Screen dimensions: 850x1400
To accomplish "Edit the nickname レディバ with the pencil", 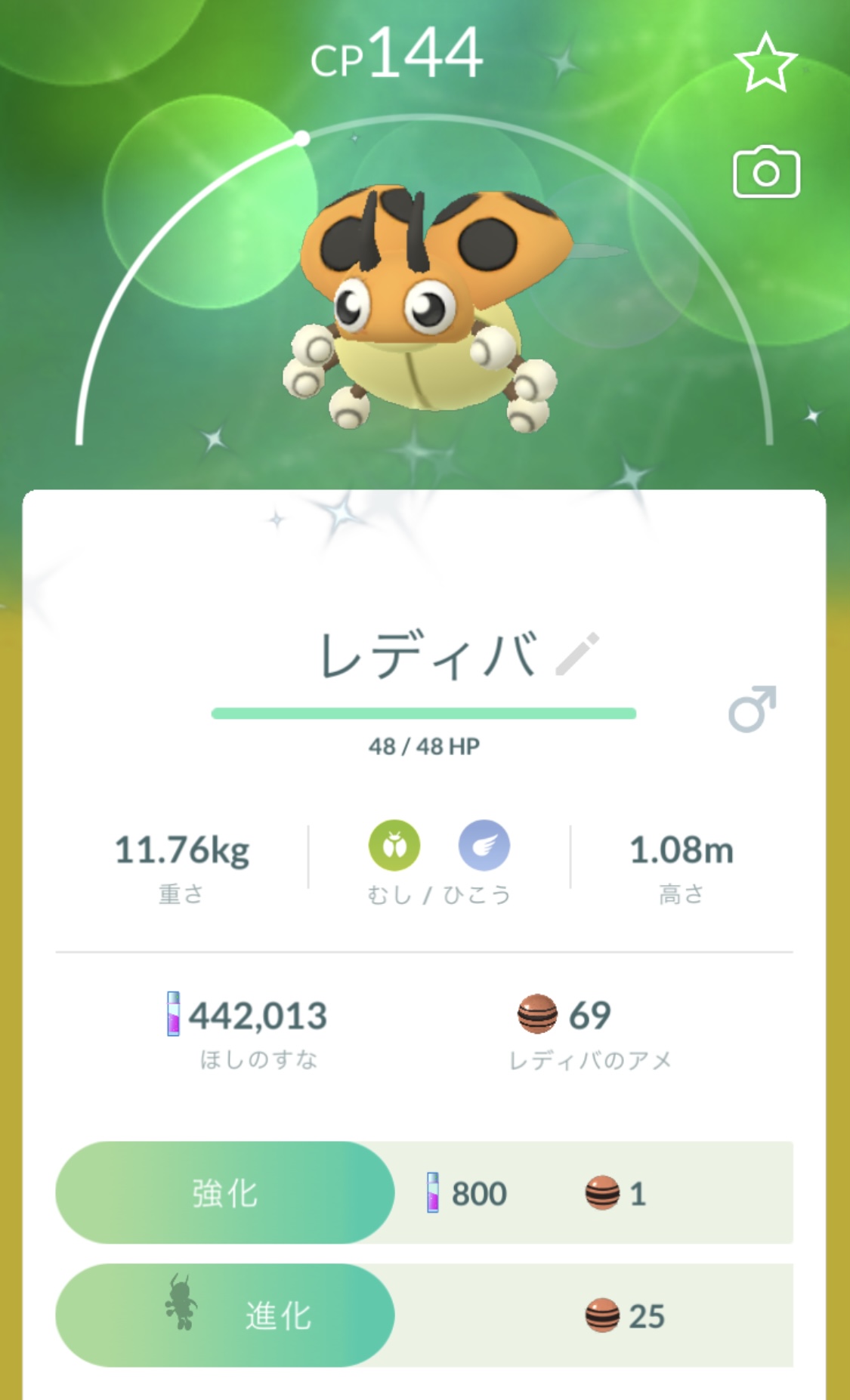I will point(577,654).
